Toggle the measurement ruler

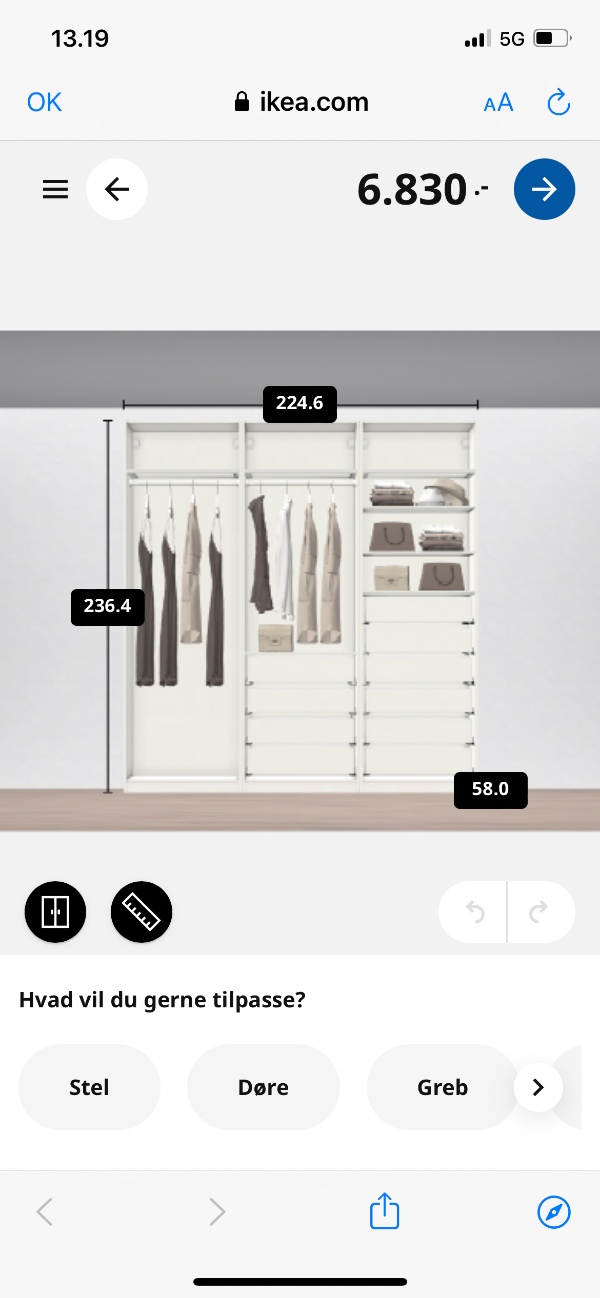141,911
